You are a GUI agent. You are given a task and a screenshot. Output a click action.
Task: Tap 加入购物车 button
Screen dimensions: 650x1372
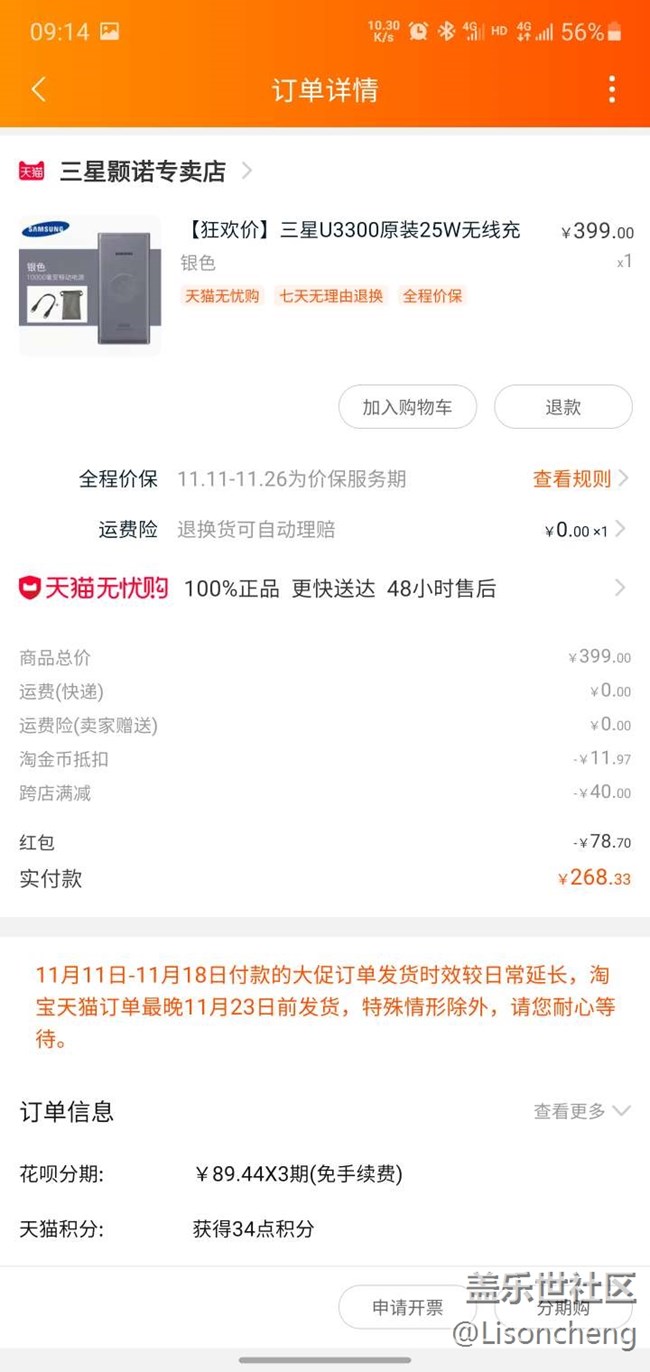tap(407, 407)
